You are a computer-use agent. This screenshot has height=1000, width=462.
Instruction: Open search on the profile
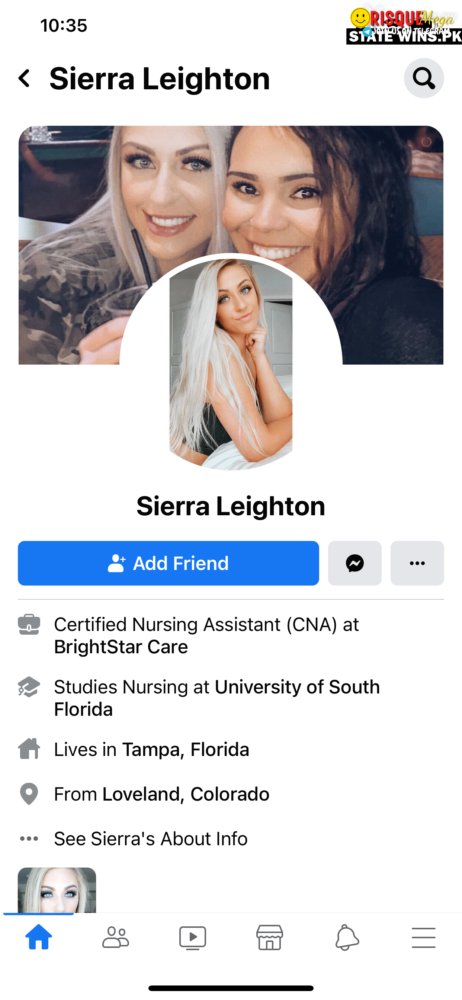point(424,78)
